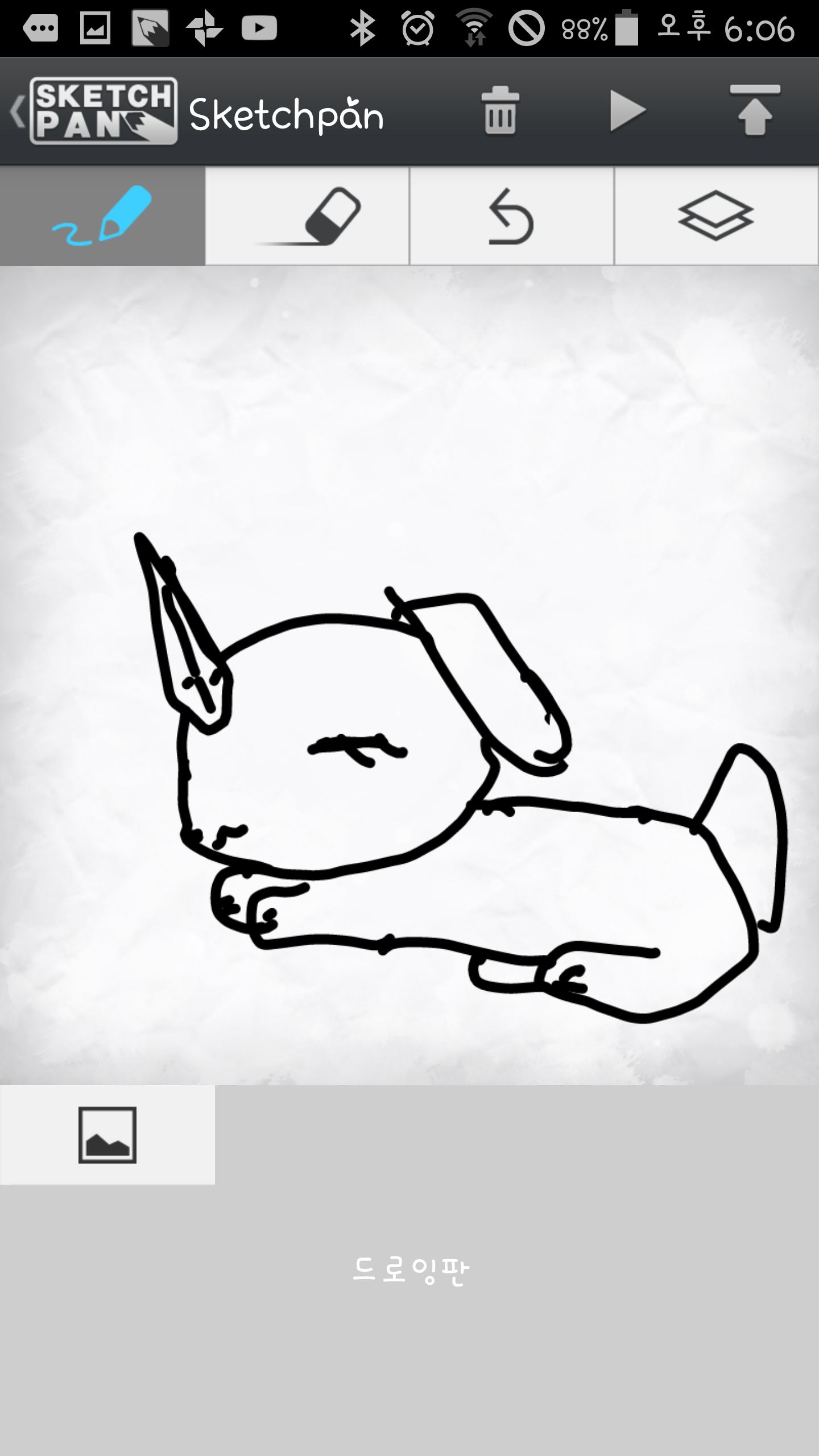Delete the drawing with trash icon
The height and width of the screenshot is (1456, 819).
pyautogui.click(x=500, y=111)
